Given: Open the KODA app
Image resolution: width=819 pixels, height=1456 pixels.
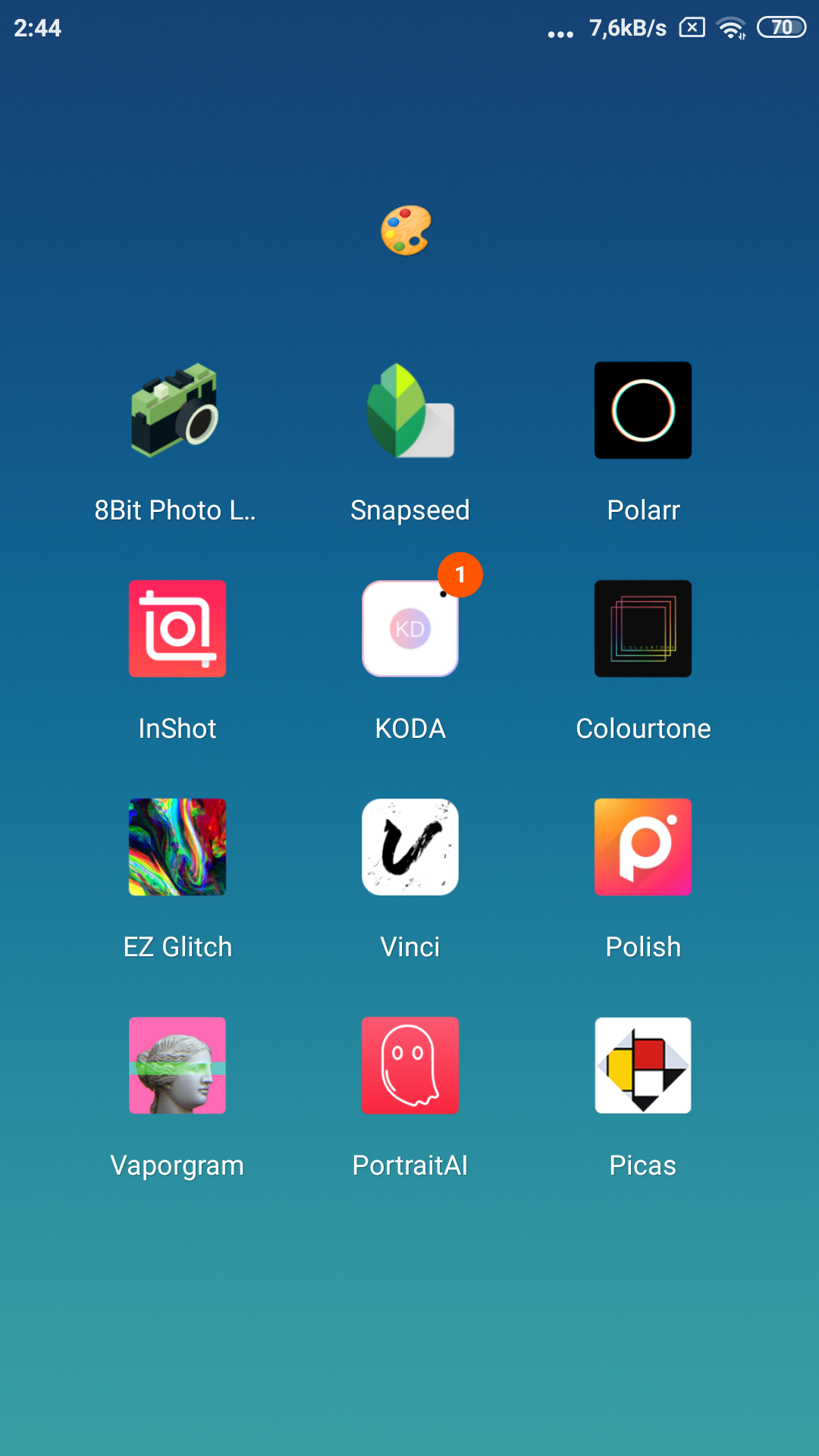Looking at the screenshot, I should (x=409, y=628).
